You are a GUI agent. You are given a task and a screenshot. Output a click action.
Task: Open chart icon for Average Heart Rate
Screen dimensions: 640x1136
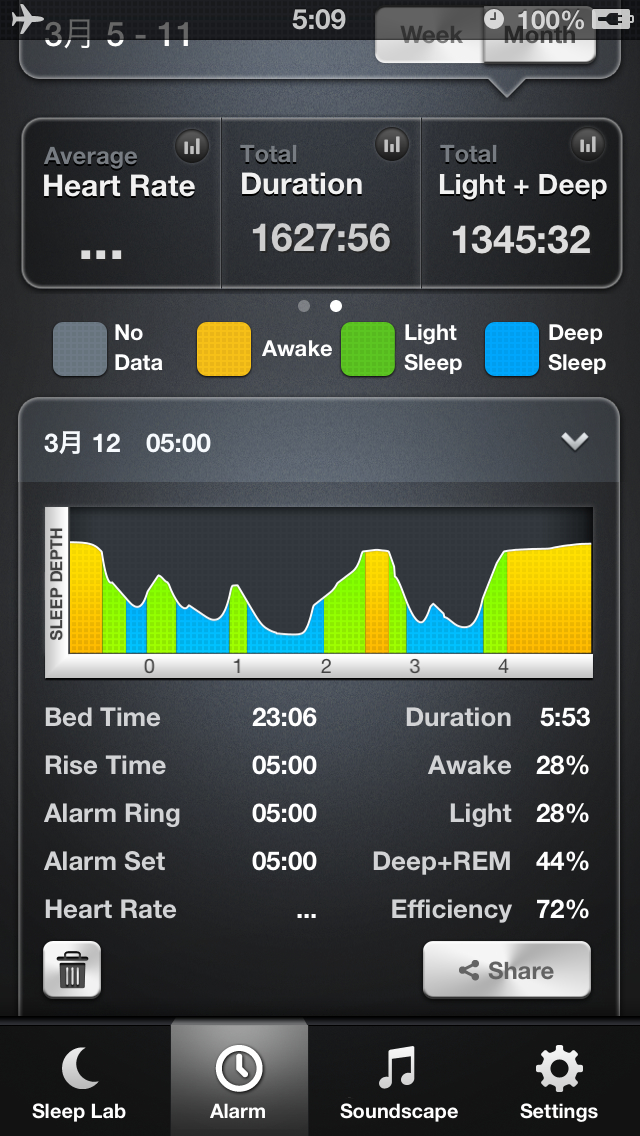click(x=192, y=147)
